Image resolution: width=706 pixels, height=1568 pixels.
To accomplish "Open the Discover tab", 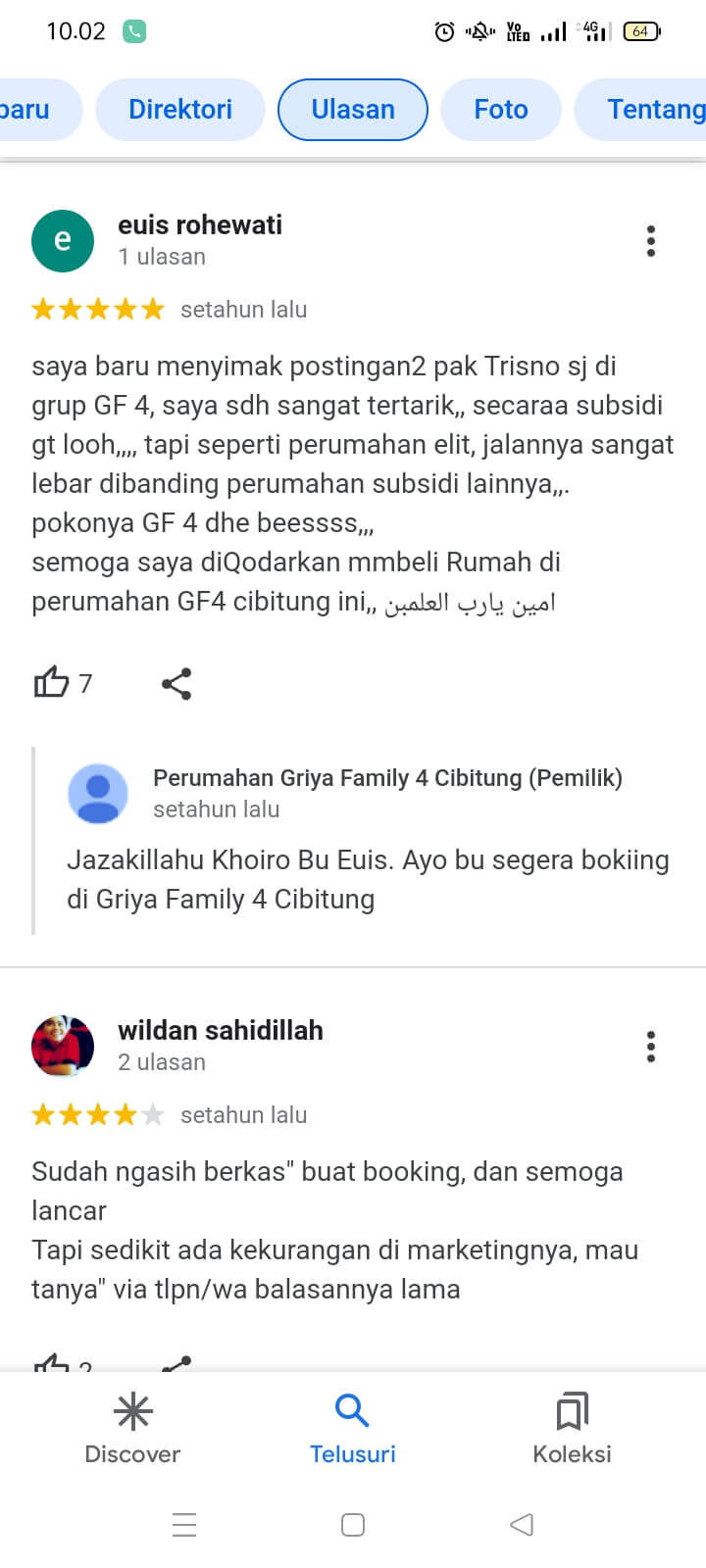I will pos(132,1429).
